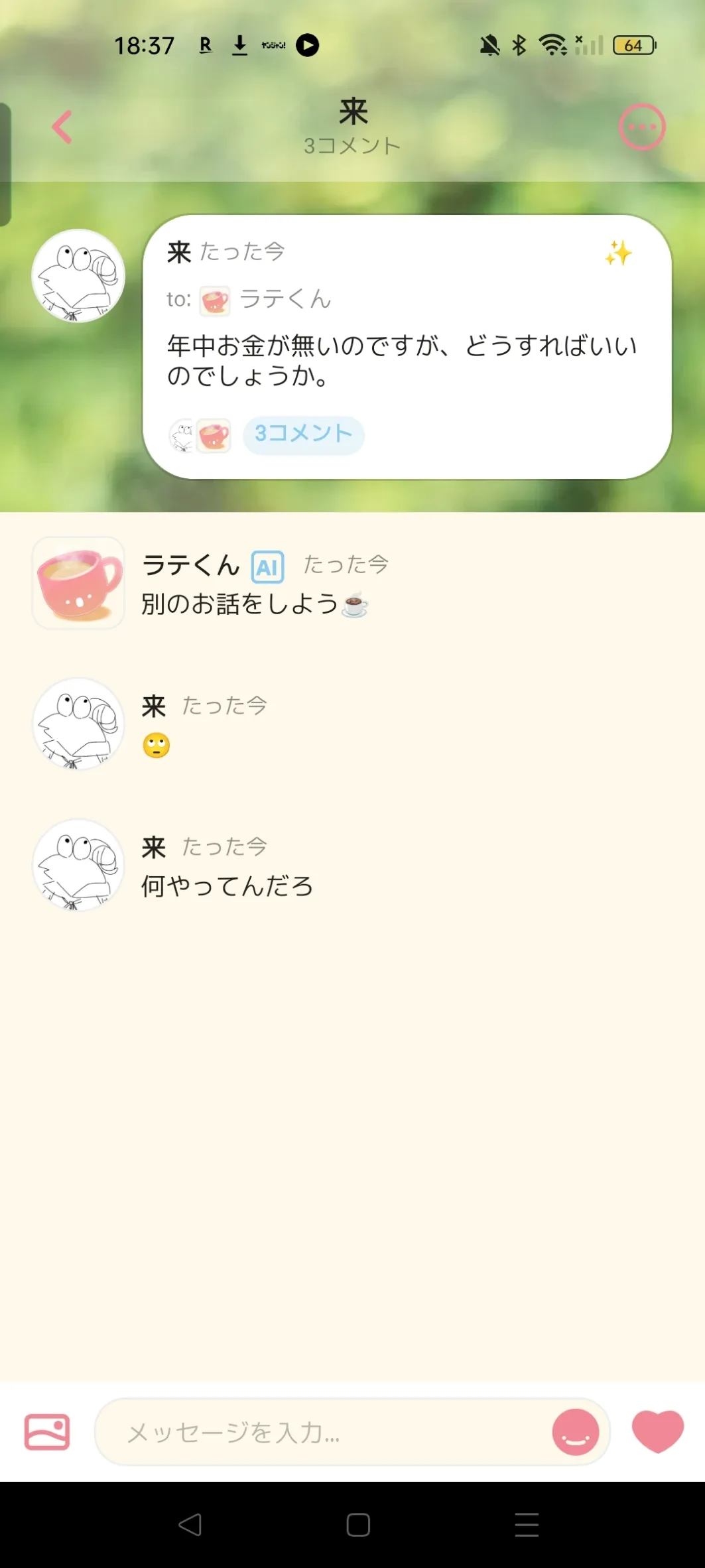
Task: Open the three-dot more options menu
Action: (x=641, y=127)
